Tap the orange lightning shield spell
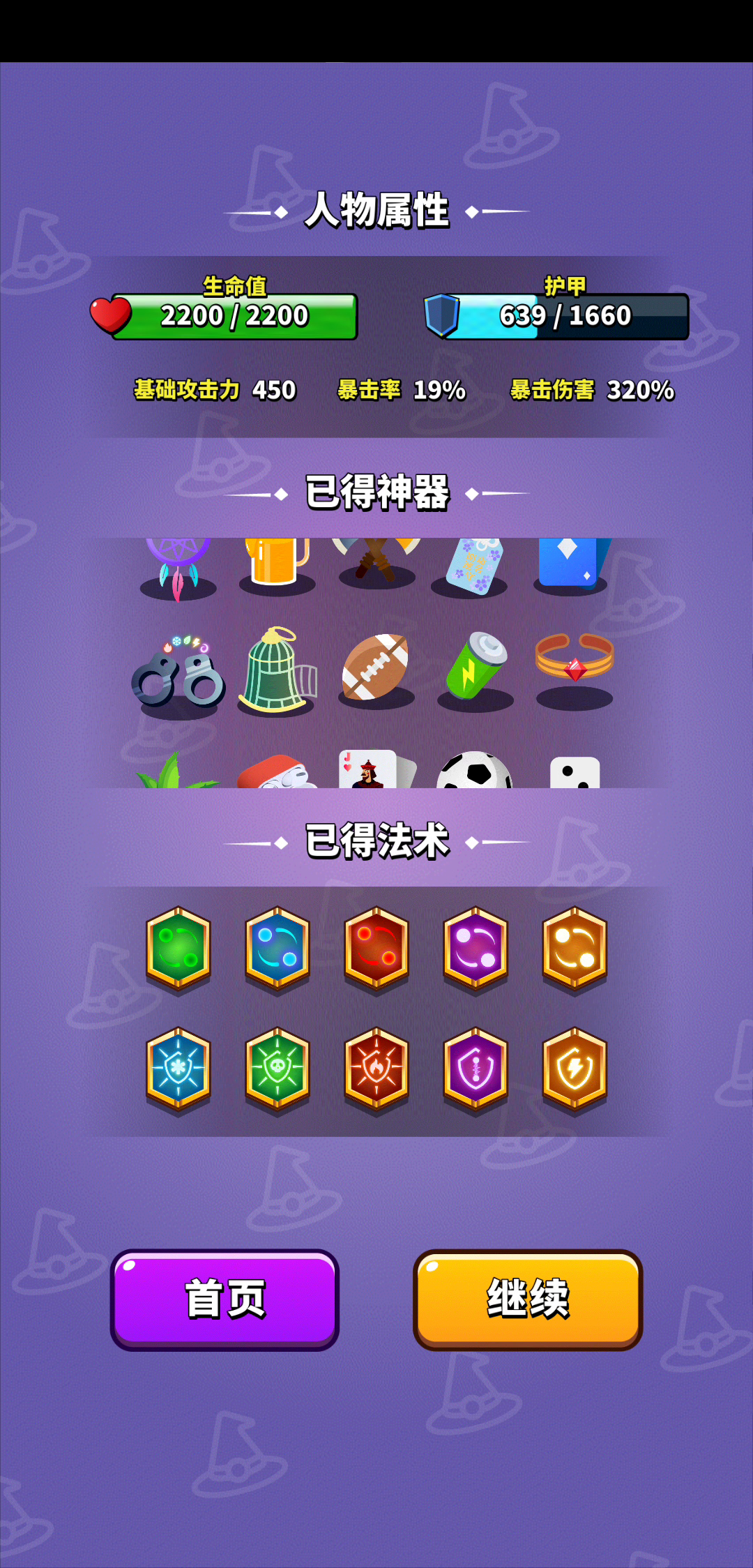753x1568 pixels. (x=575, y=1068)
